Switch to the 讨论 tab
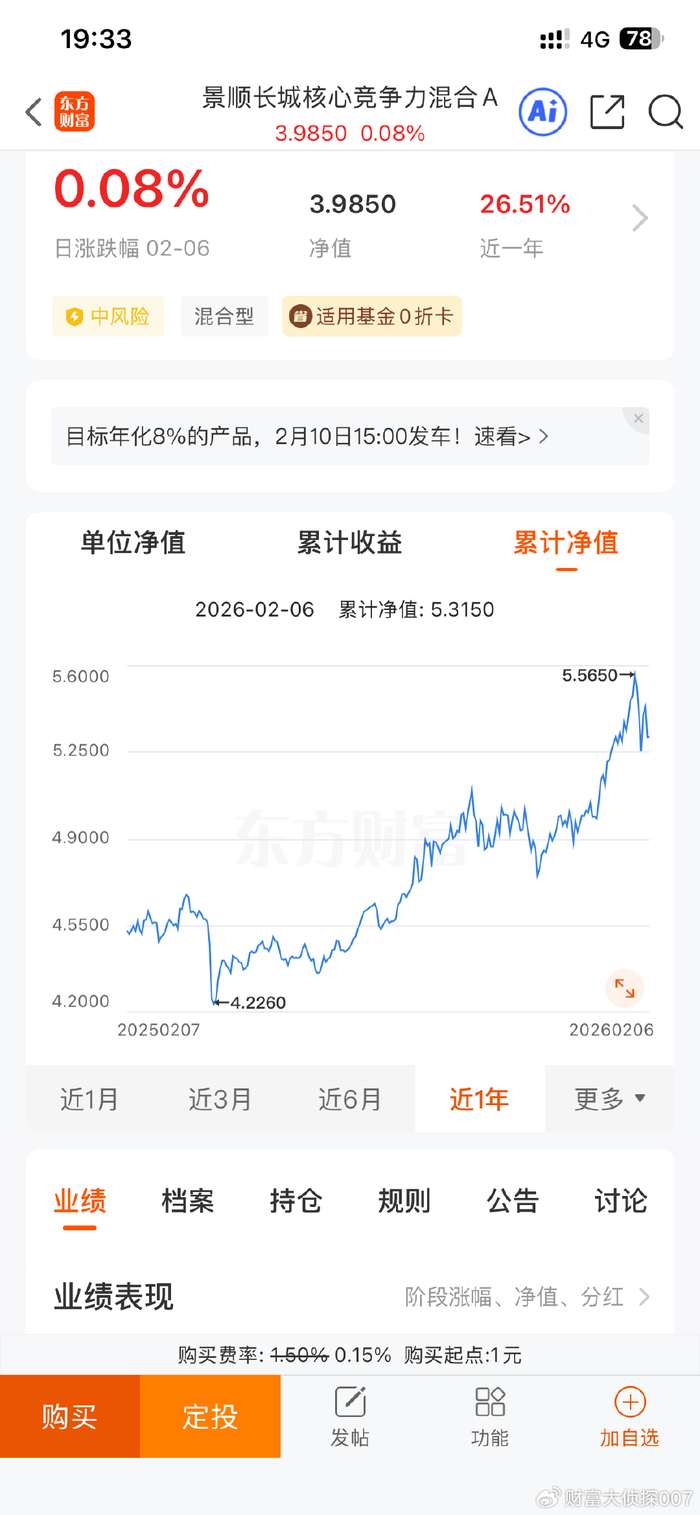Viewport: 700px width, 1515px height. 621,1200
